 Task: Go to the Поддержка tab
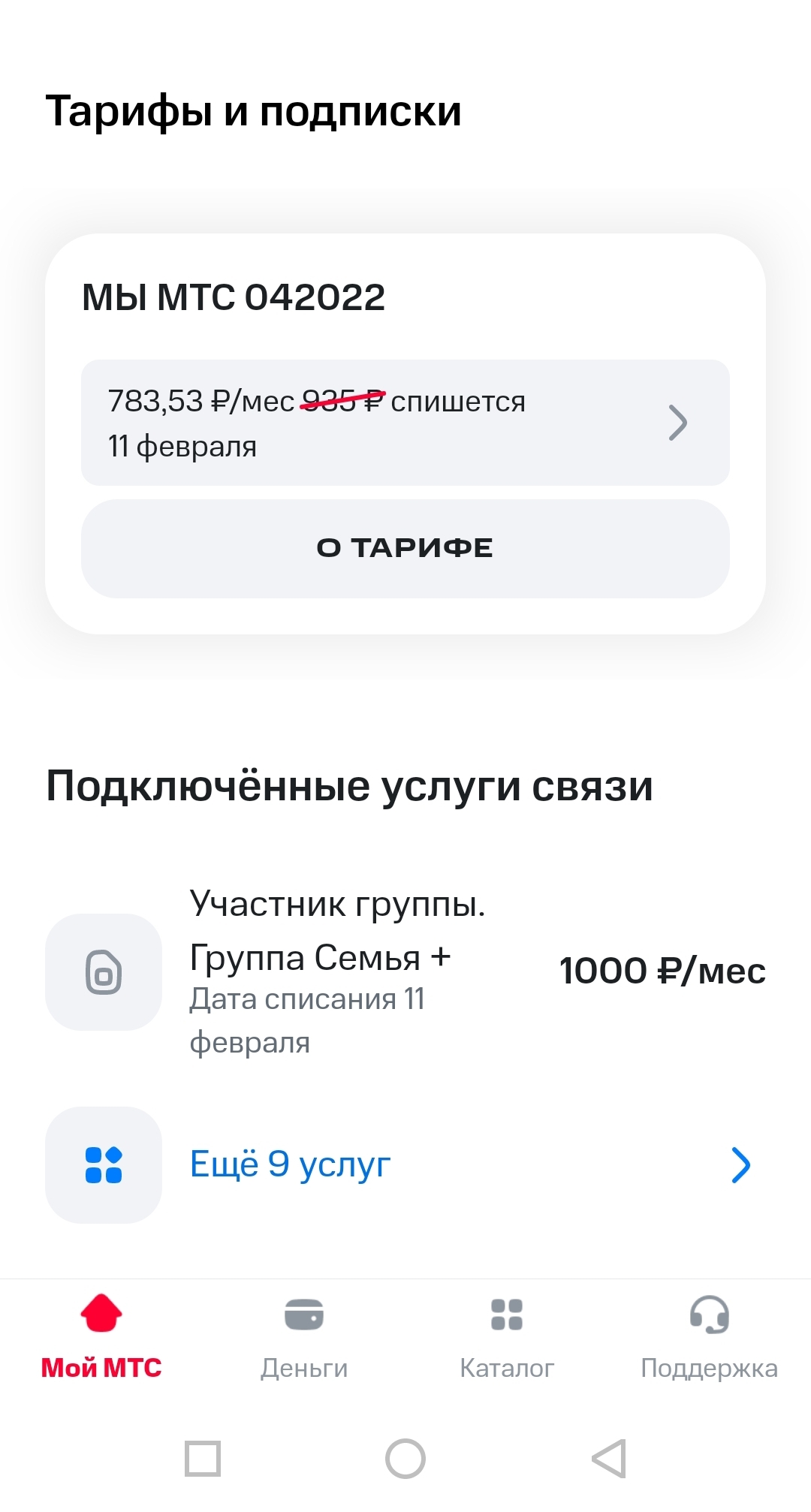click(x=709, y=1337)
